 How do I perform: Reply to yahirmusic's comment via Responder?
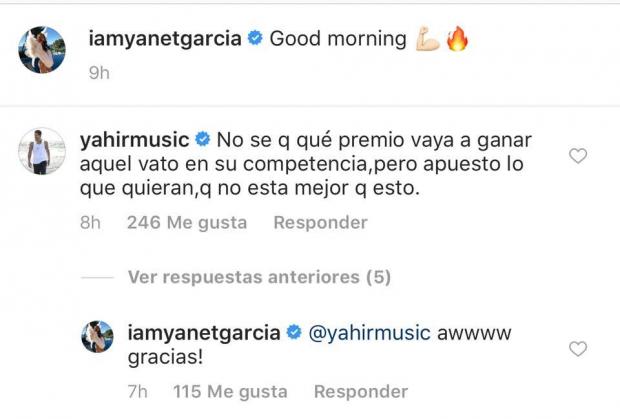[x=321, y=223]
